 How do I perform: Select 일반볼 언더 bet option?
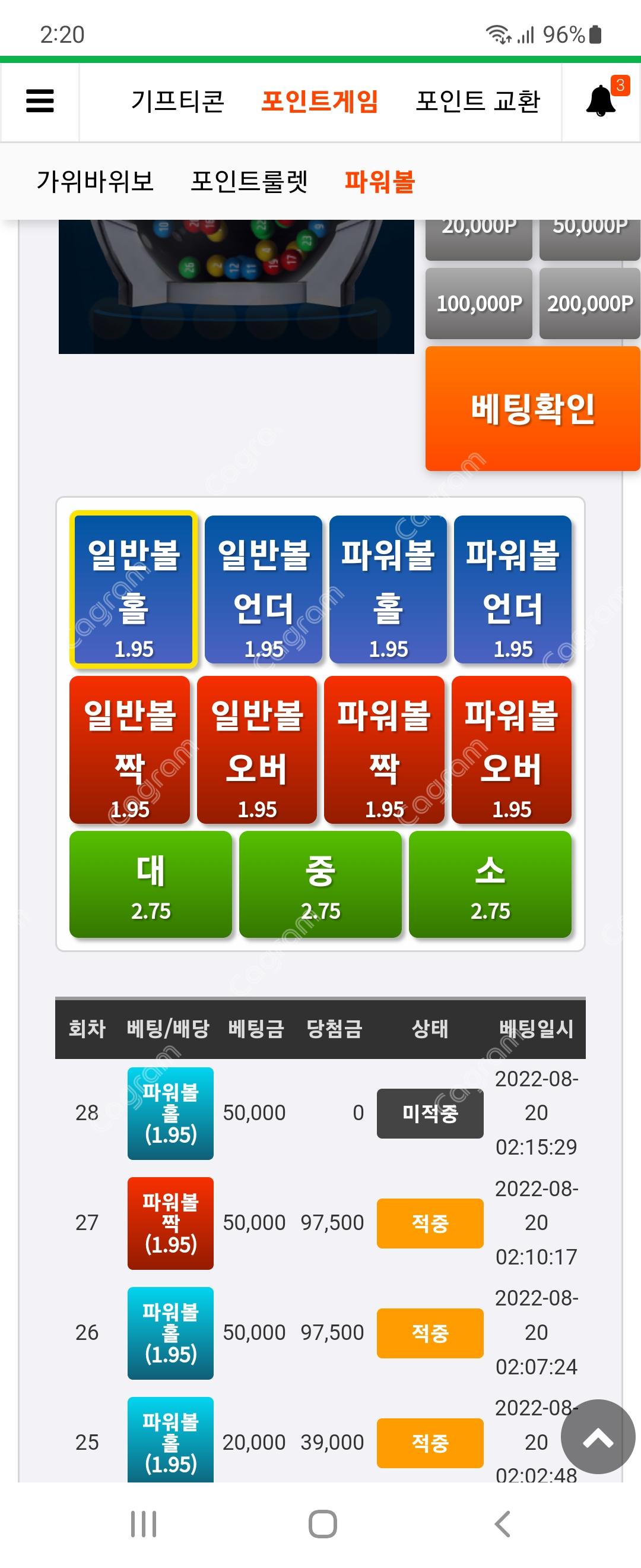coord(264,589)
